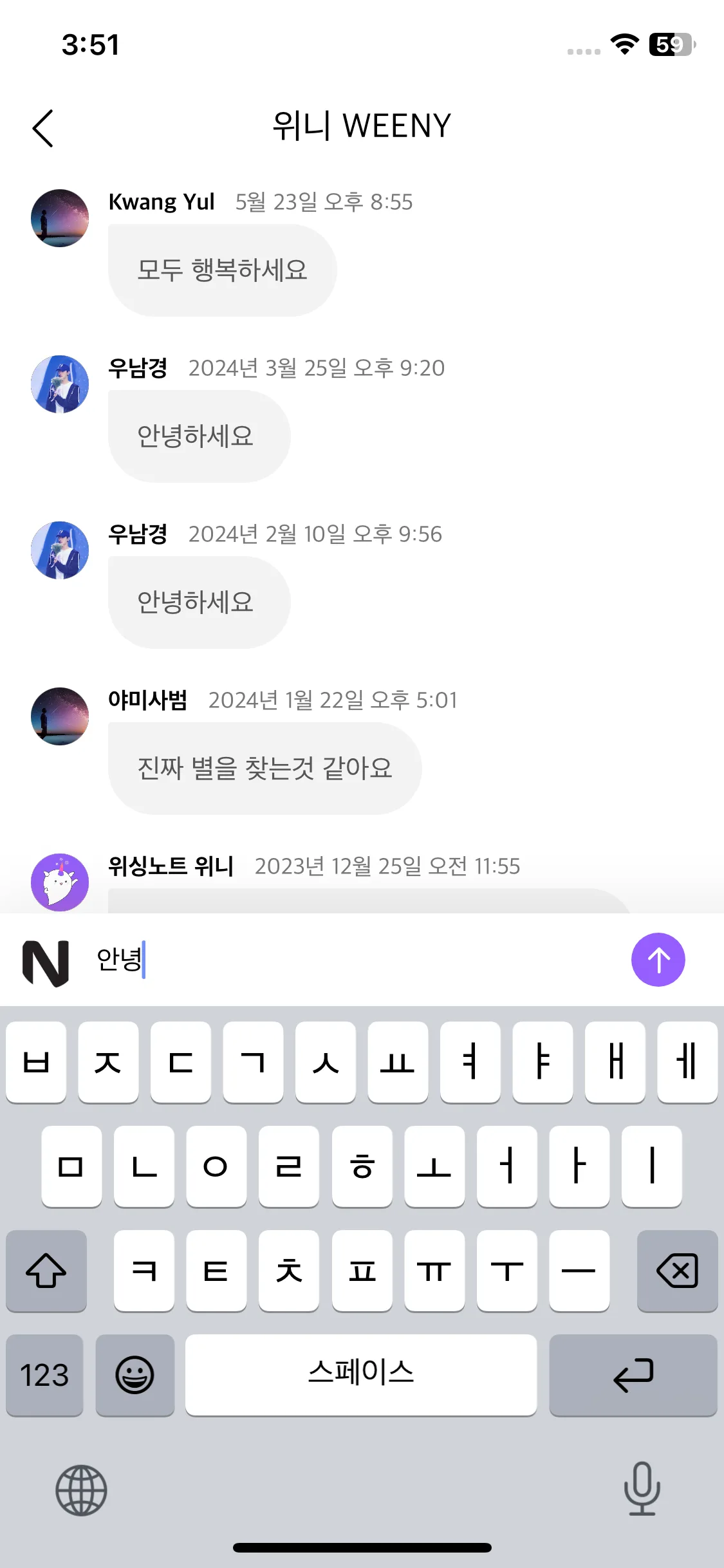Open the emoji keyboard

pyautogui.click(x=135, y=1375)
